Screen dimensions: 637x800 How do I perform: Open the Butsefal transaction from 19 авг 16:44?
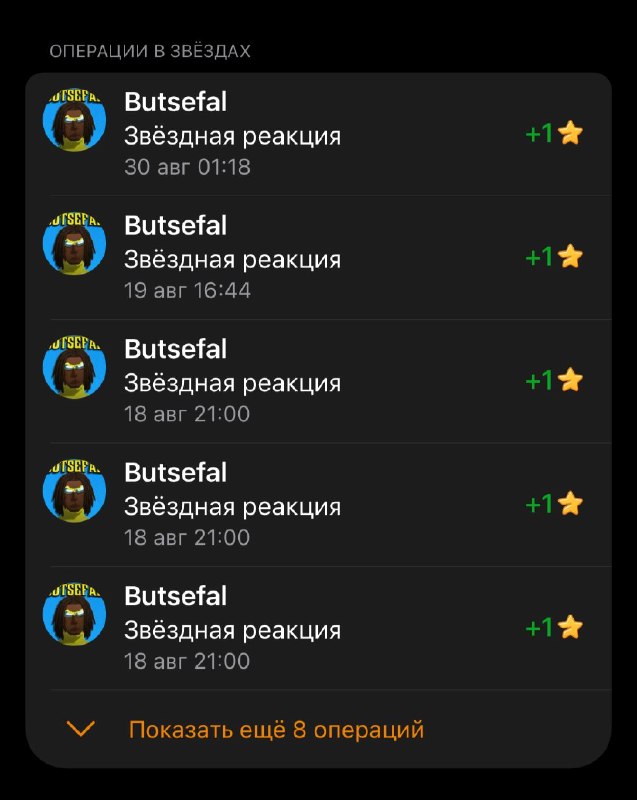click(x=318, y=258)
